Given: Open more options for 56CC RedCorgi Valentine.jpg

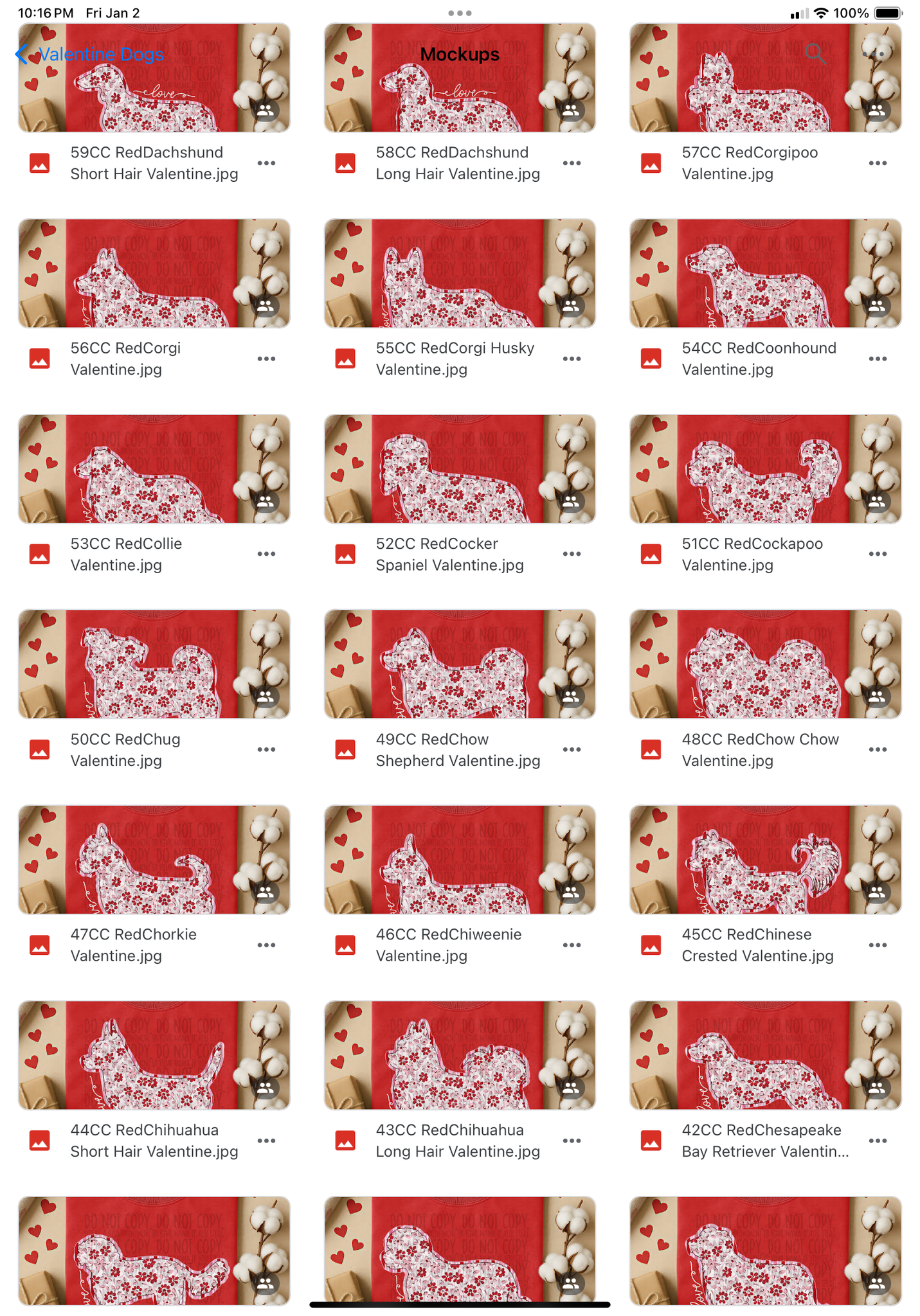Looking at the screenshot, I should pyautogui.click(x=266, y=359).
